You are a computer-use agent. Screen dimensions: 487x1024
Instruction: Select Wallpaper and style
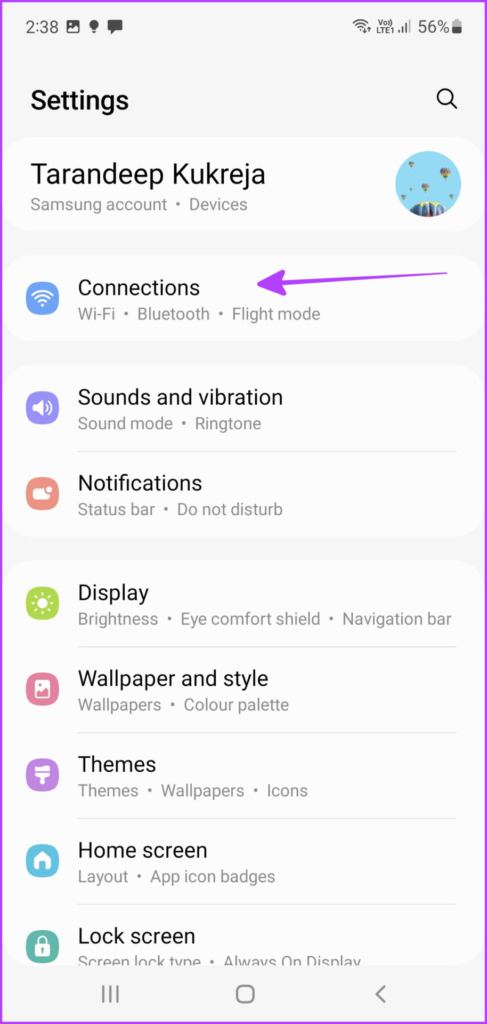click(244, 690)
